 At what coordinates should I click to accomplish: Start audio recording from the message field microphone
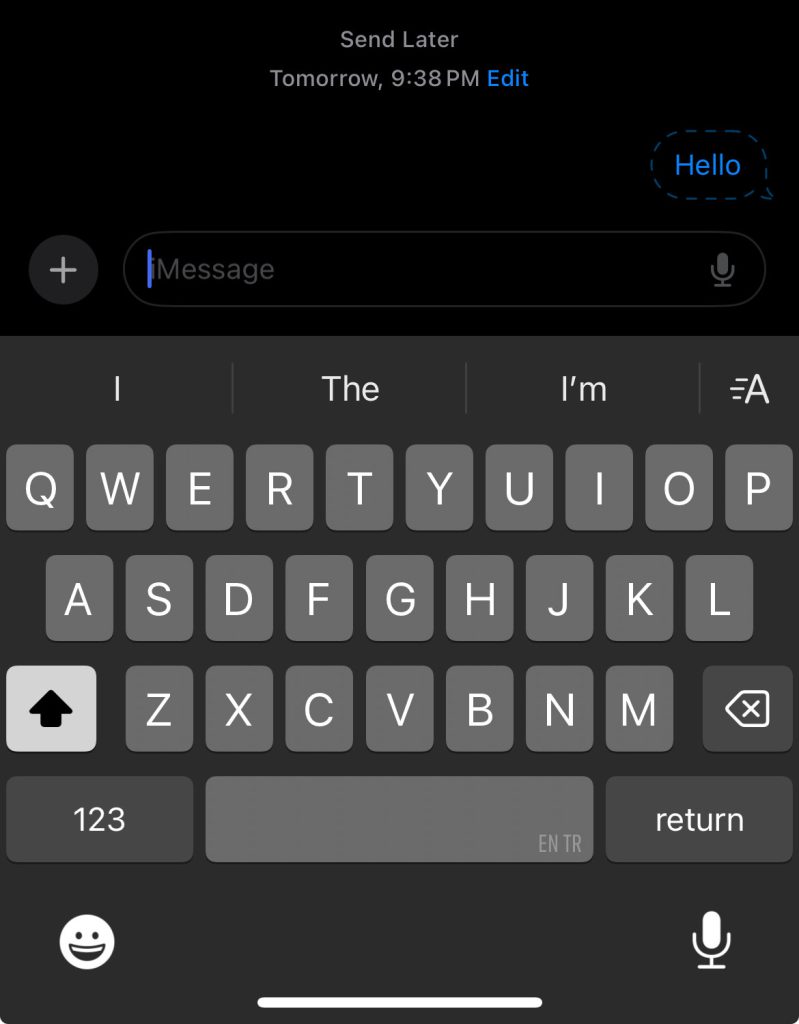click(722, 269)
